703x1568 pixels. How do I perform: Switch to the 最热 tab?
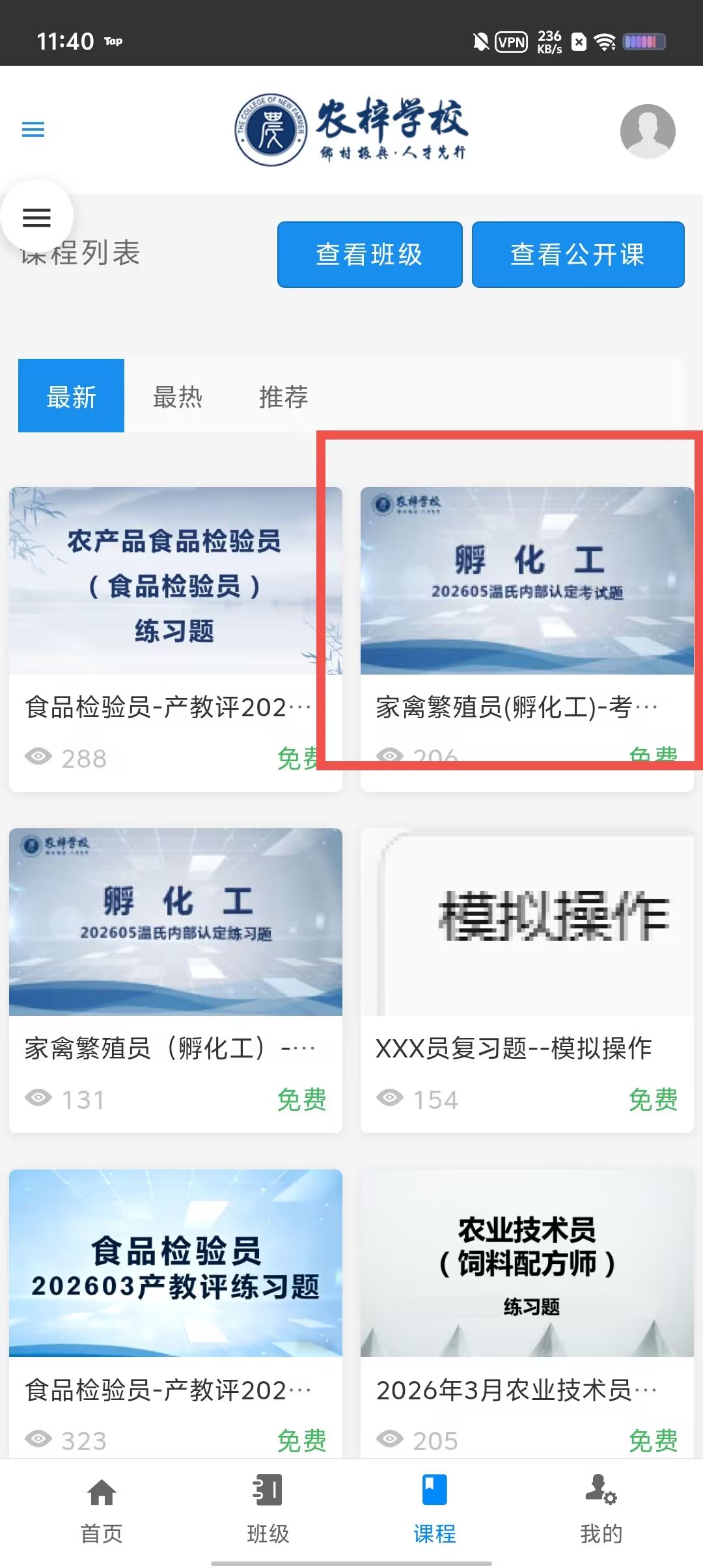coord(177,396)
